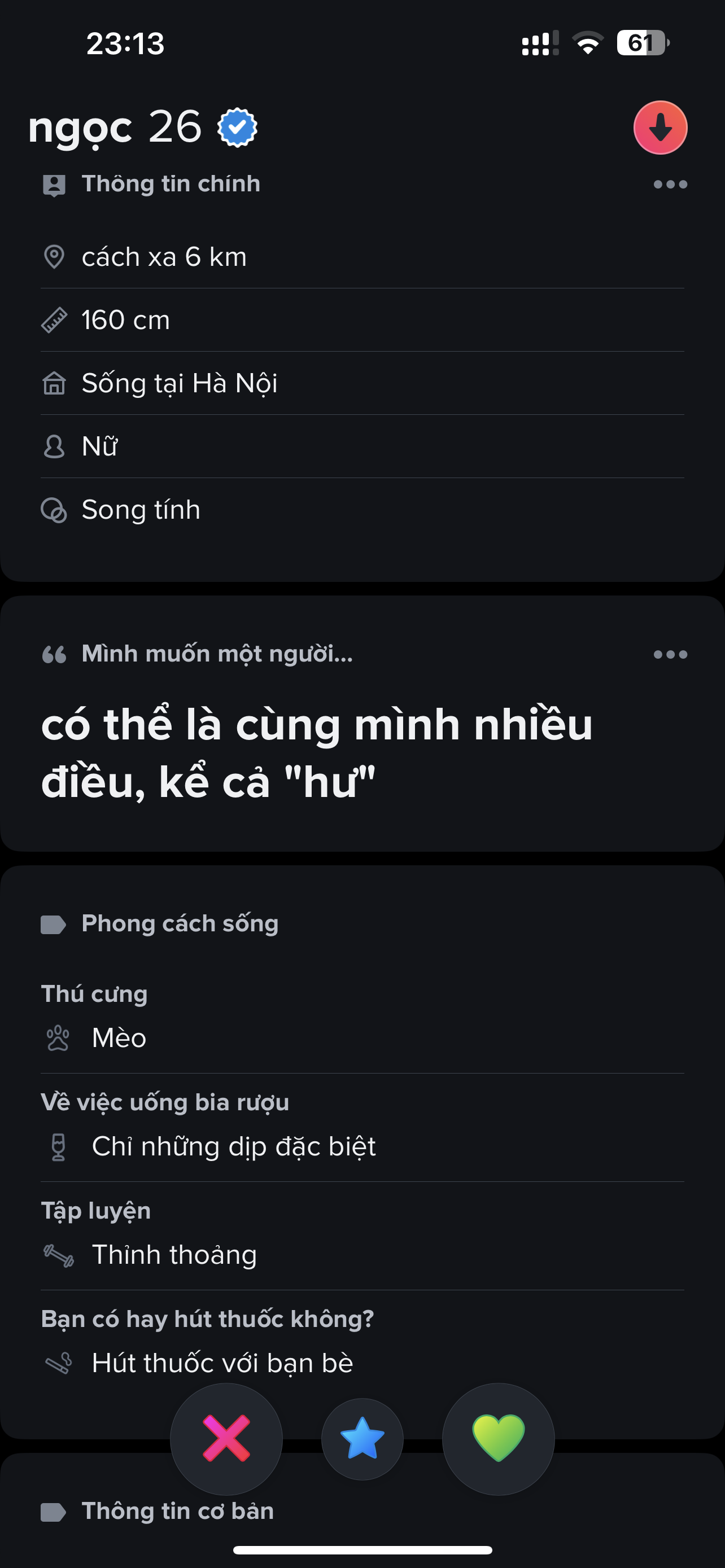
Task: Collapse the profile with the down arrow button
Action: [660, 128]
